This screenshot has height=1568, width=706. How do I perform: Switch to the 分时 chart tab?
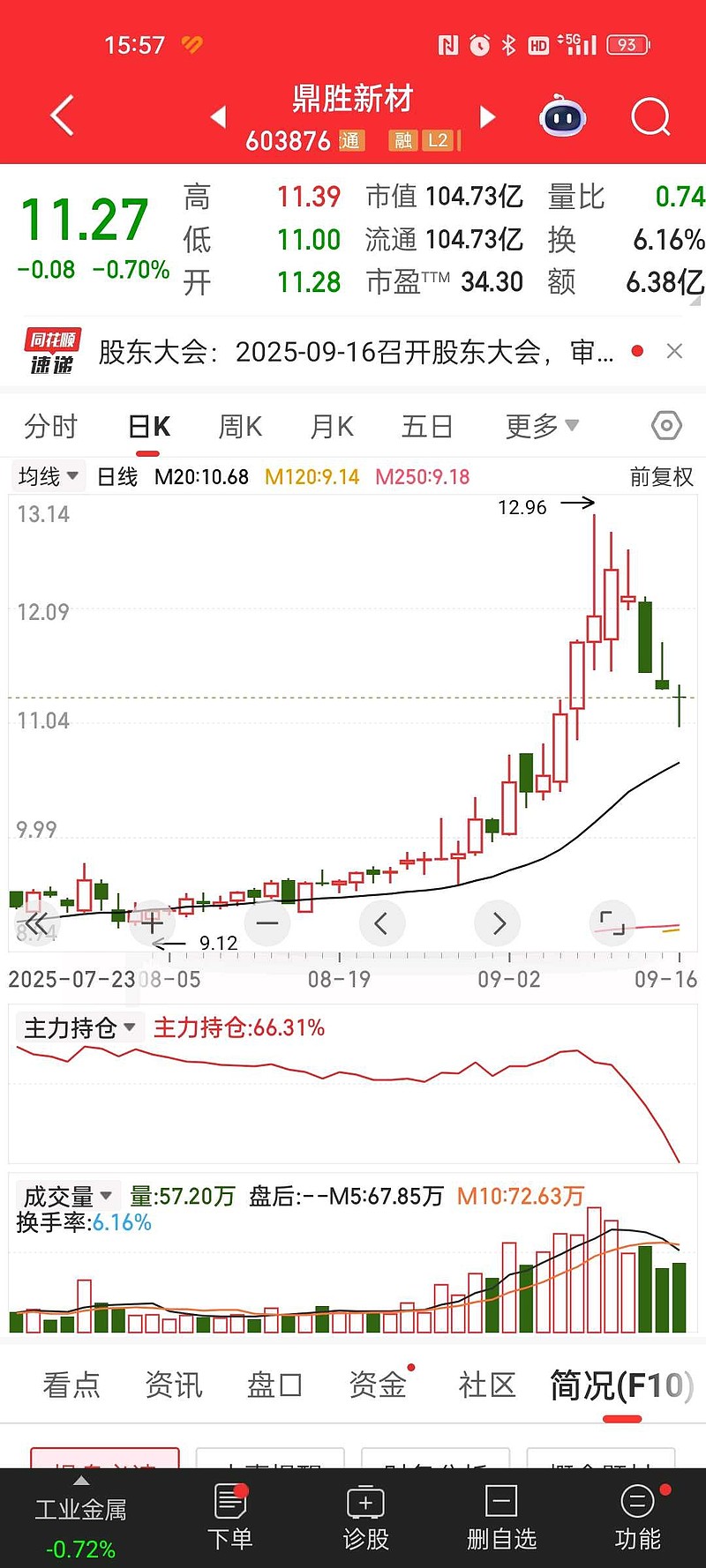click(50, 427)
